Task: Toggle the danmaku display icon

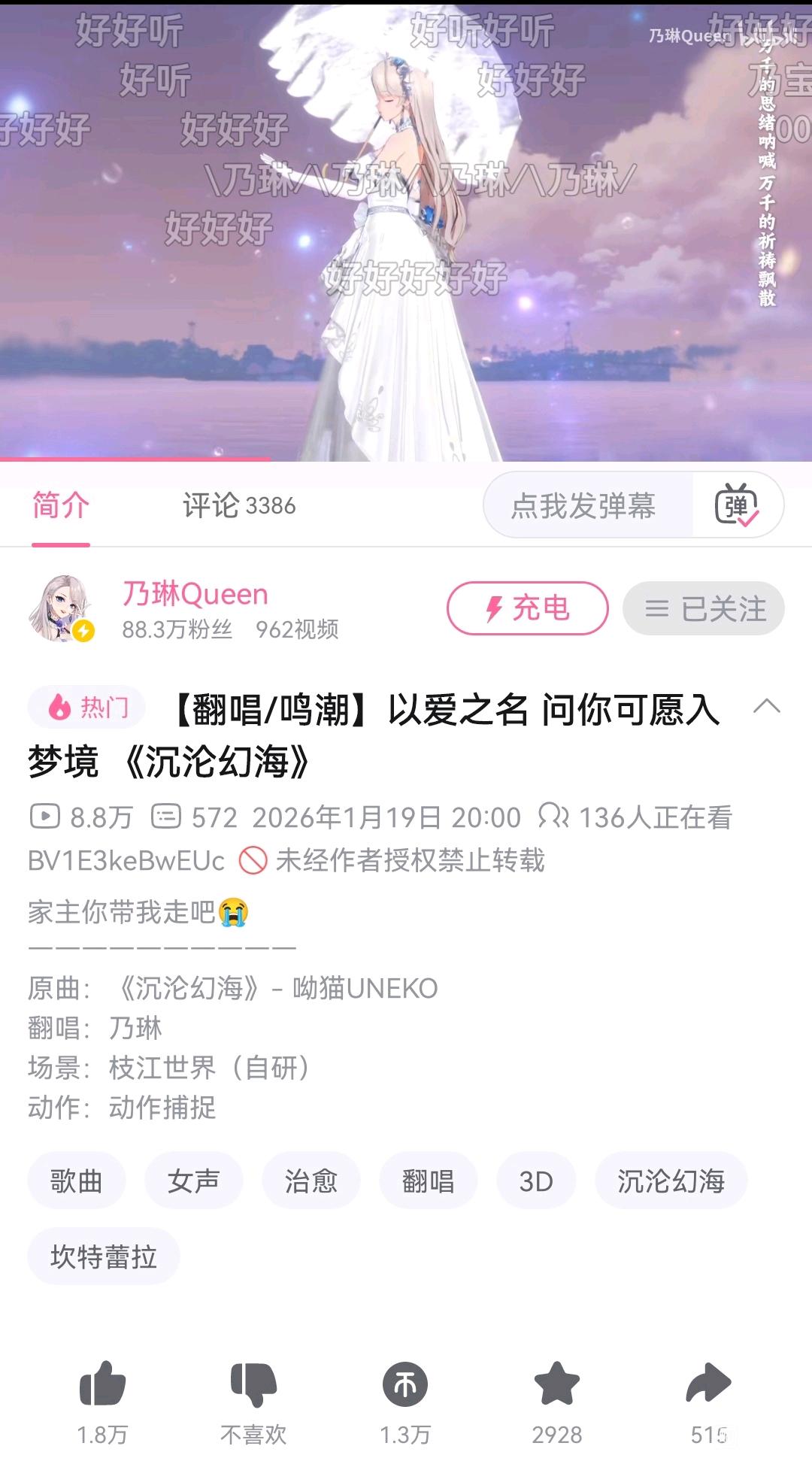Action: (x=737, y=506)
